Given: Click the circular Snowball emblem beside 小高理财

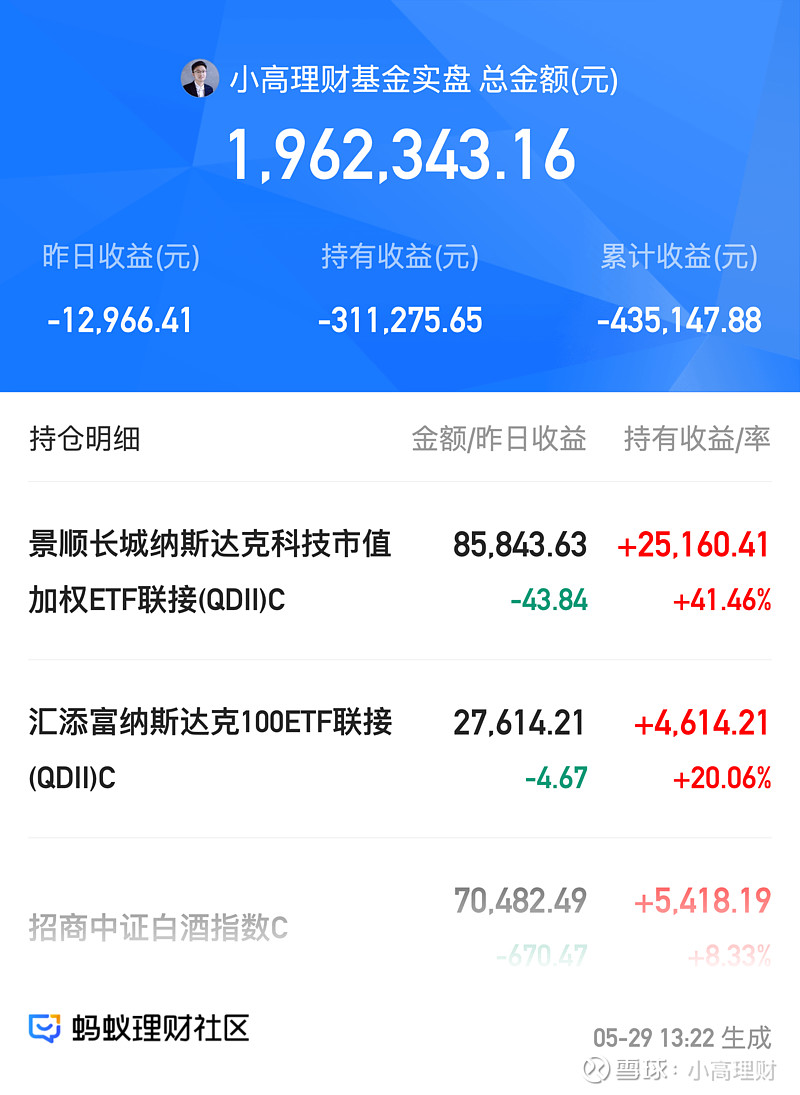Looking at the screenshot, I should coord(596,1069).
